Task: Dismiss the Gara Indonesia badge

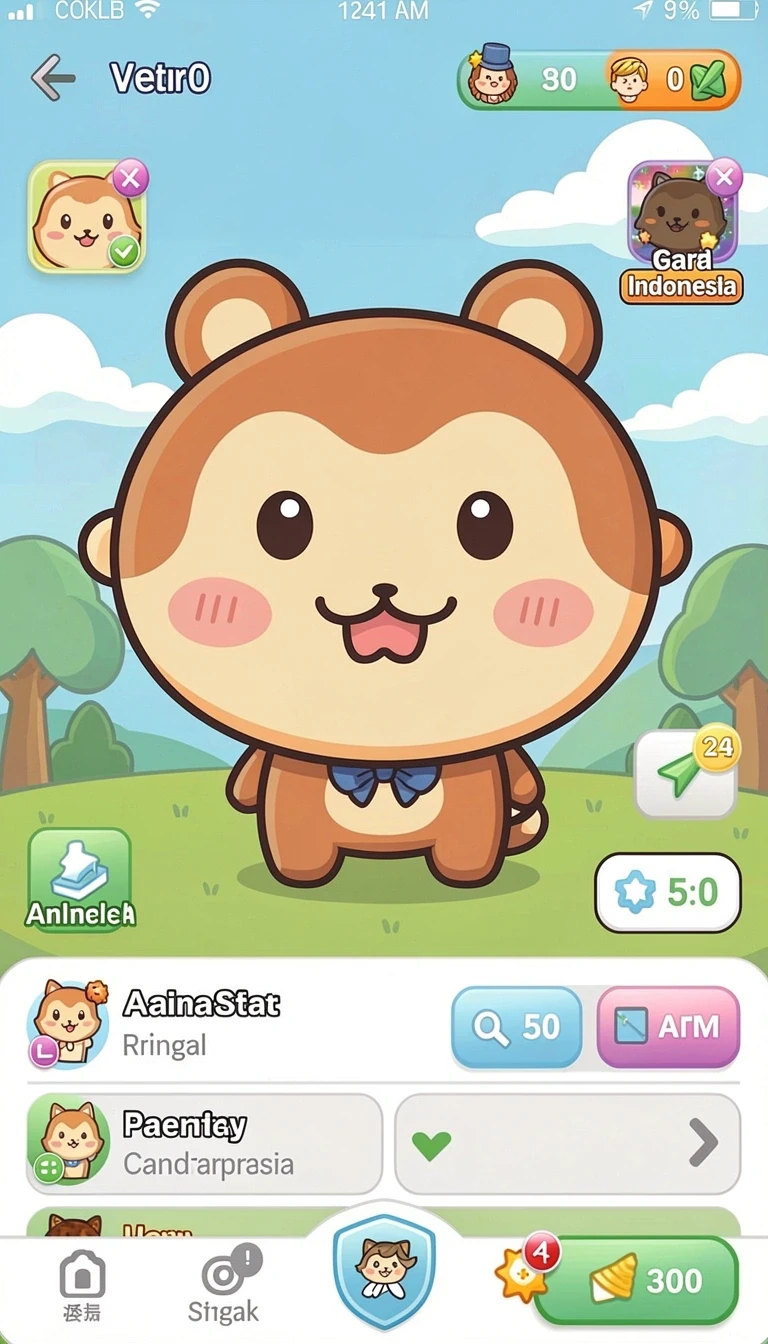Action: [724, 178]
